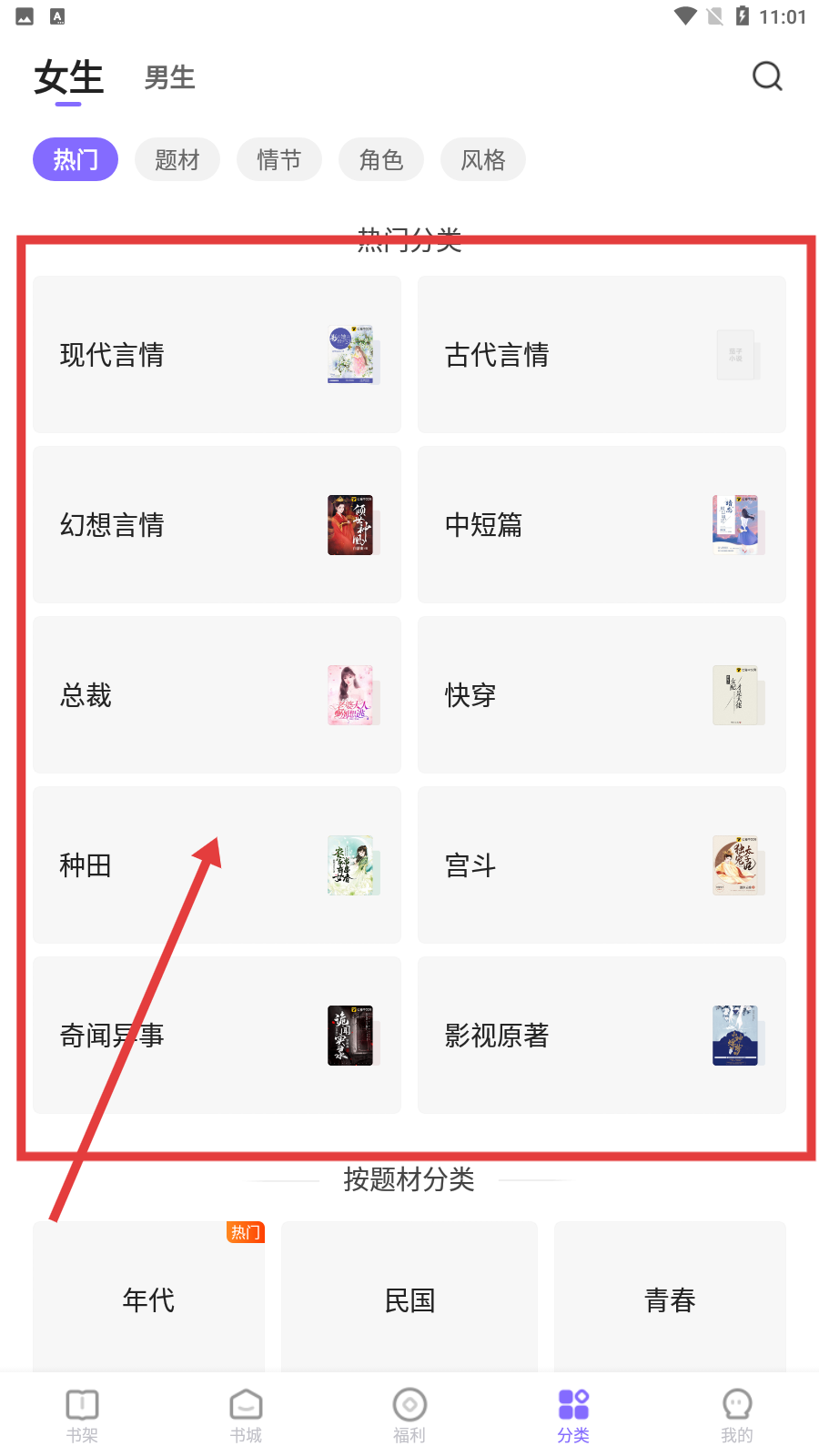
Task: Open the 影视原著 category
Action: click(602, 1036)
